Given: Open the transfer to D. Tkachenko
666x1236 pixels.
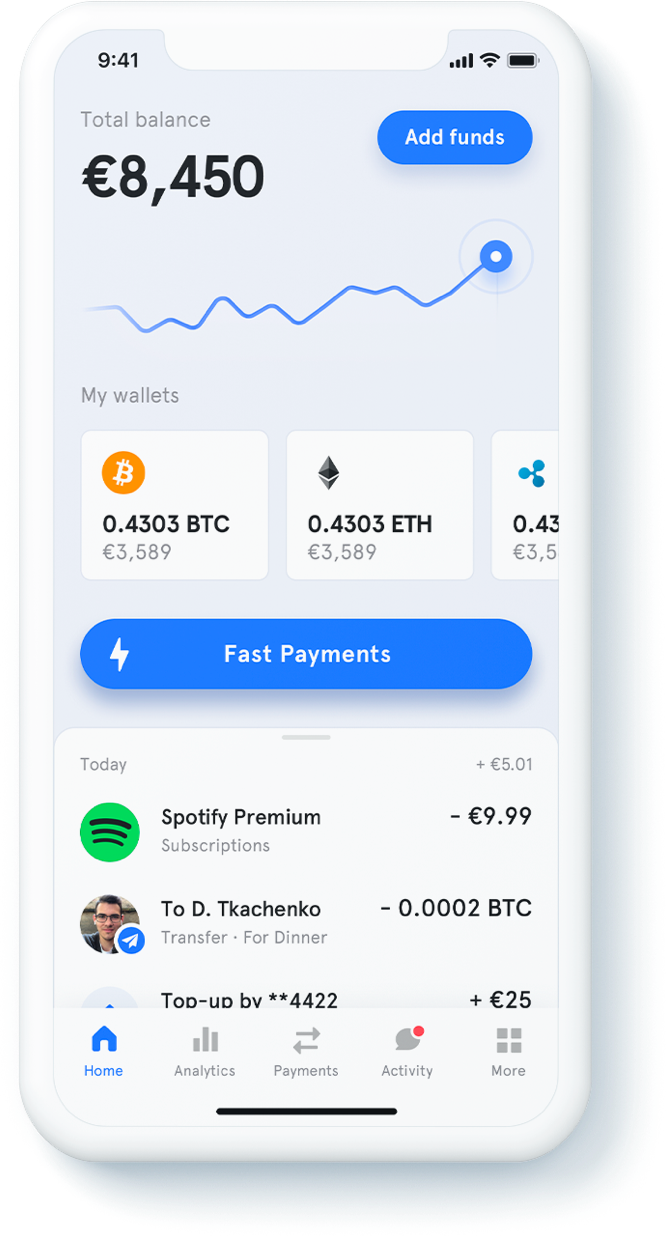Looking at the screenshot, I should click(x=305, y=922).
